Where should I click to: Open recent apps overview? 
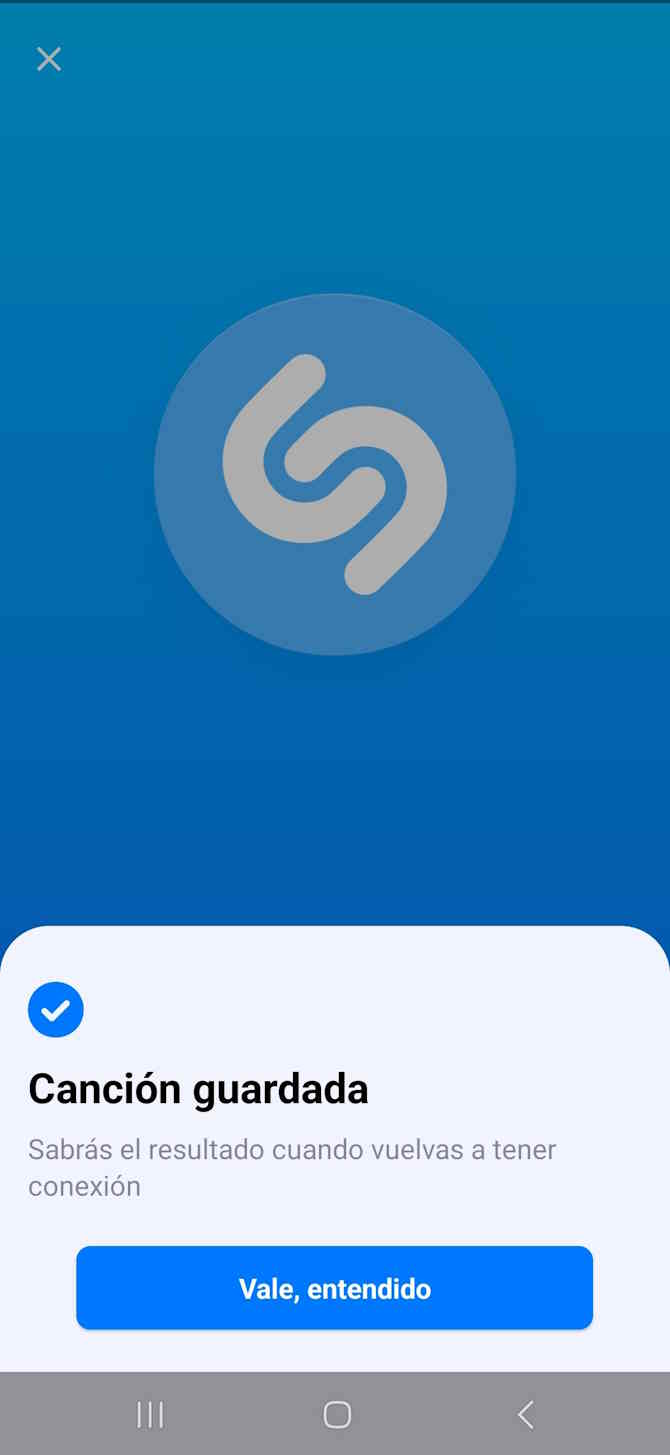point(150,1414)
